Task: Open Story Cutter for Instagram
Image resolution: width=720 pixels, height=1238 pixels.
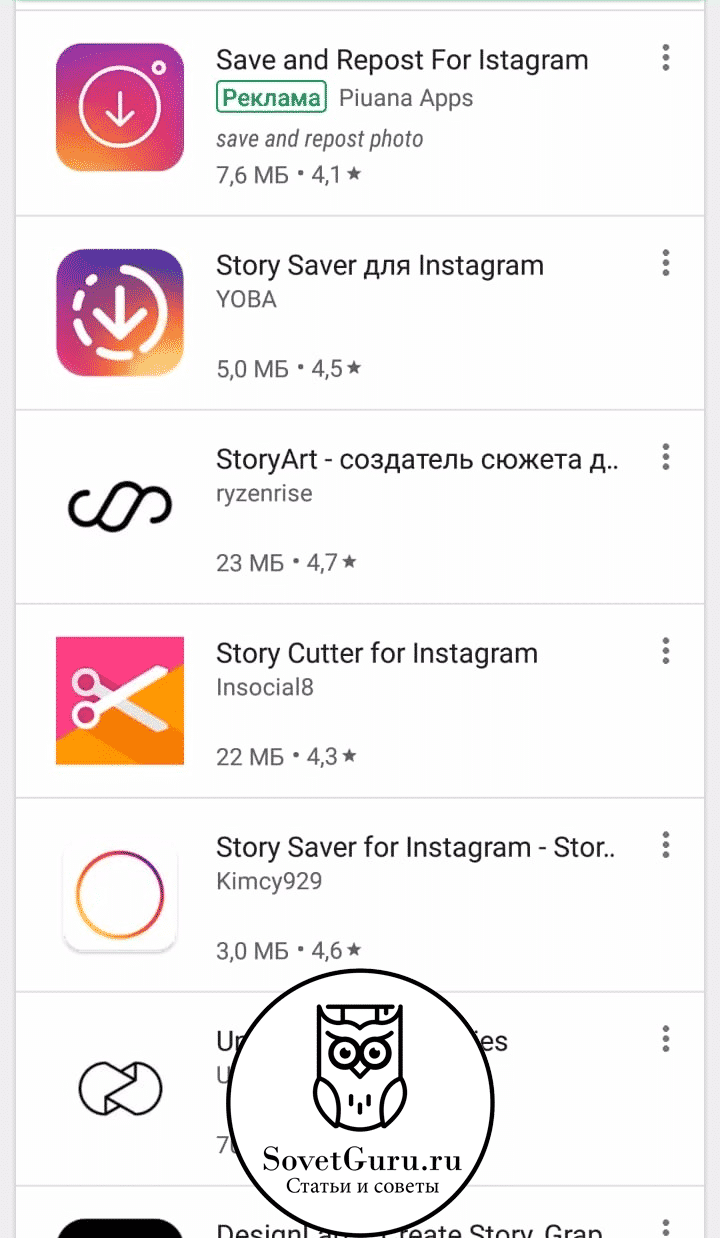Action: click(360, 701)
